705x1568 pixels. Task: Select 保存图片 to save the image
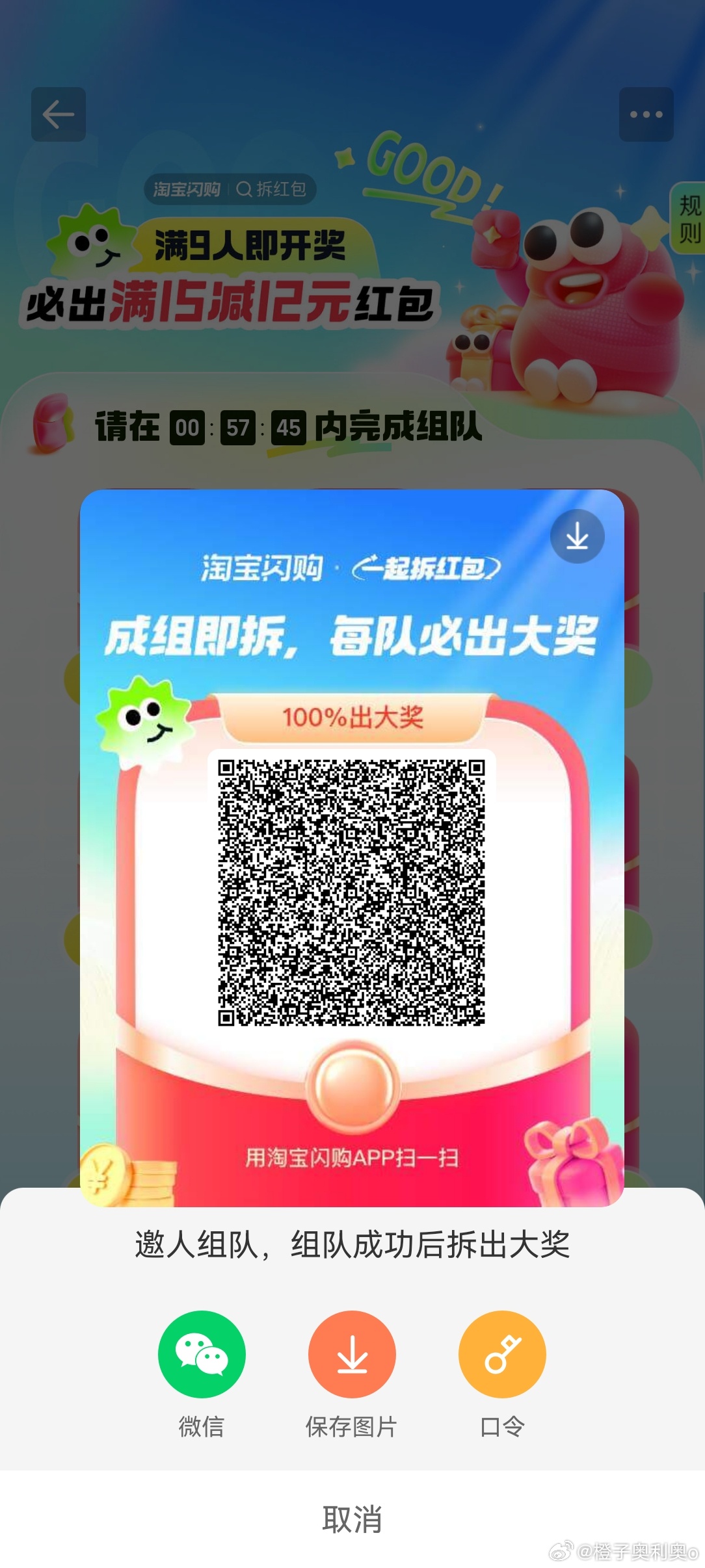(x=352, y=1355)
